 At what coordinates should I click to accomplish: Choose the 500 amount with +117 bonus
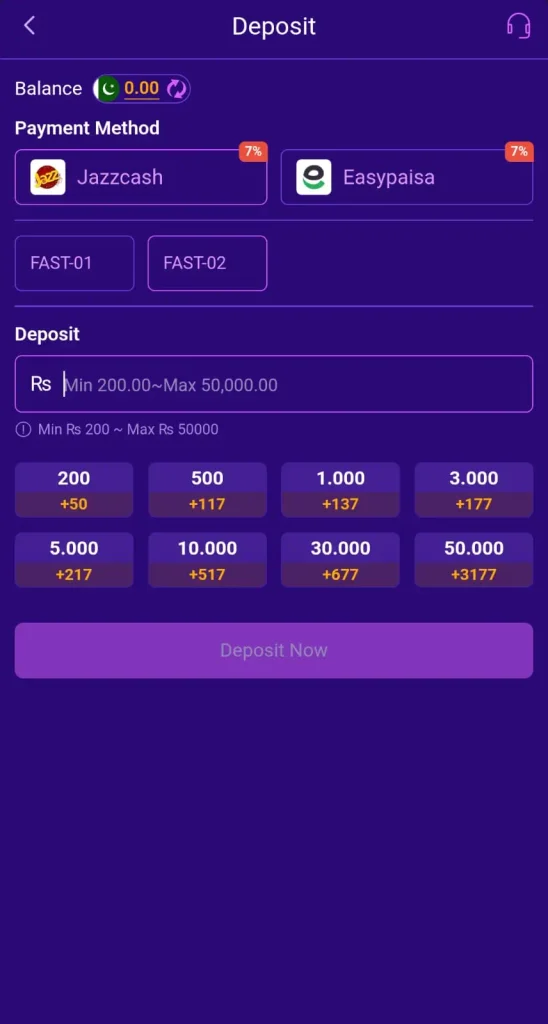(x=208, y=490)
